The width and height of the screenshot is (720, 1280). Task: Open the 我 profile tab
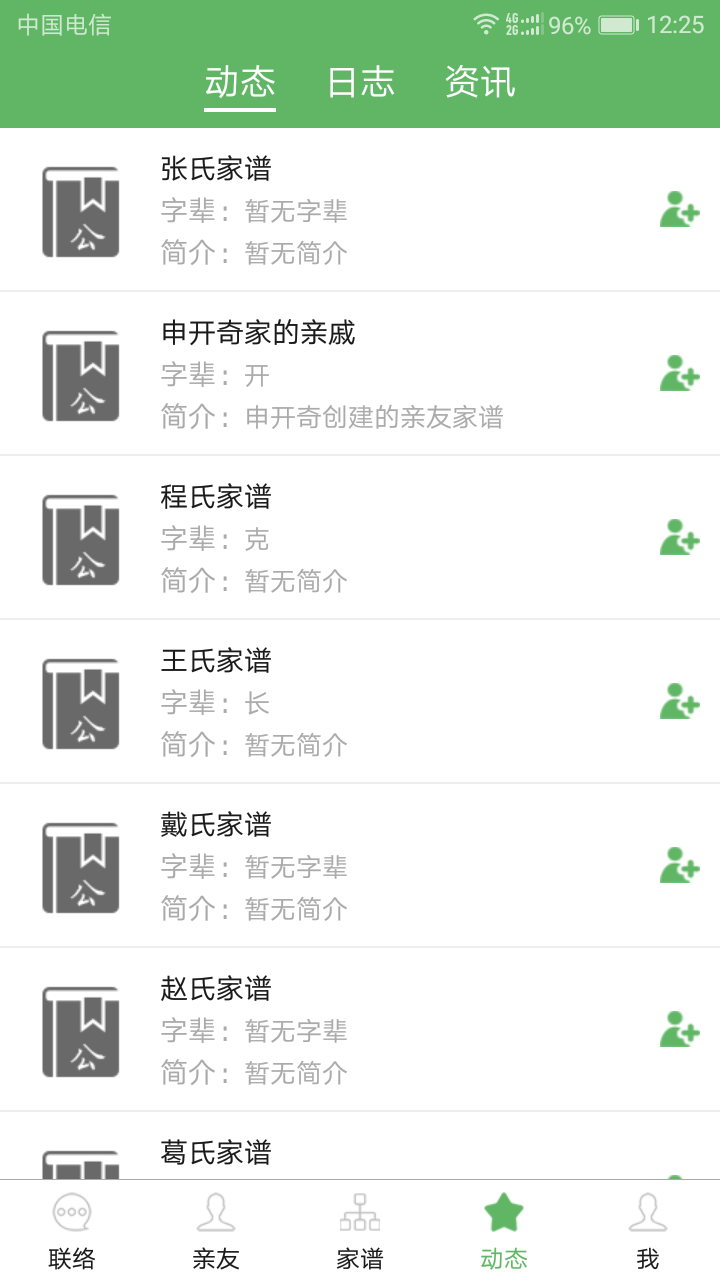tap(648, 1230)
